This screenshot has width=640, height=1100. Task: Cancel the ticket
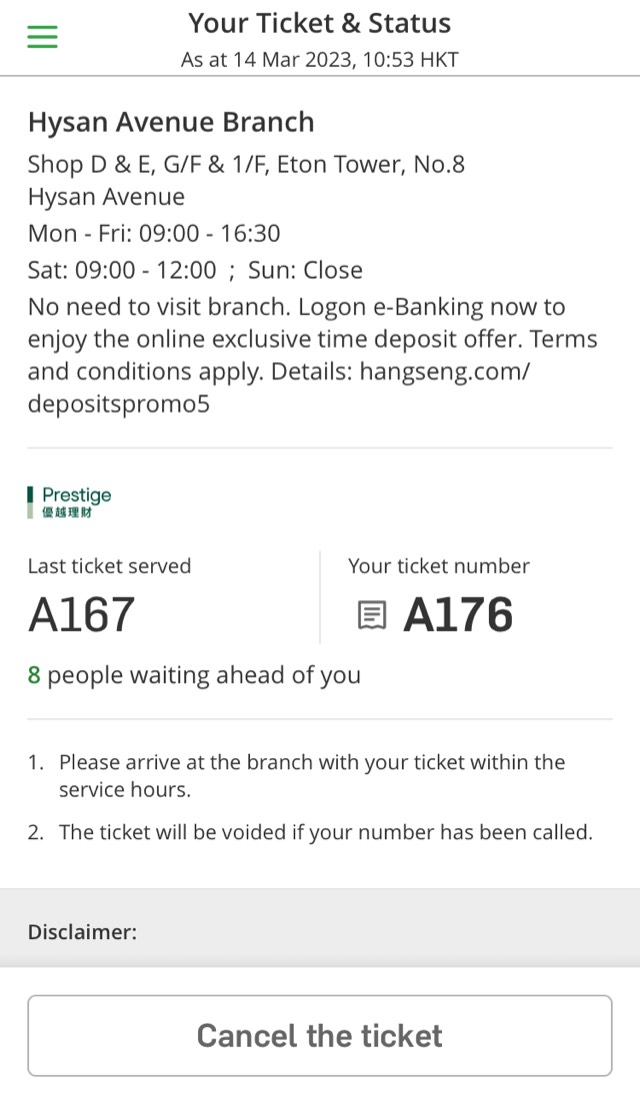pos(320,1035)
